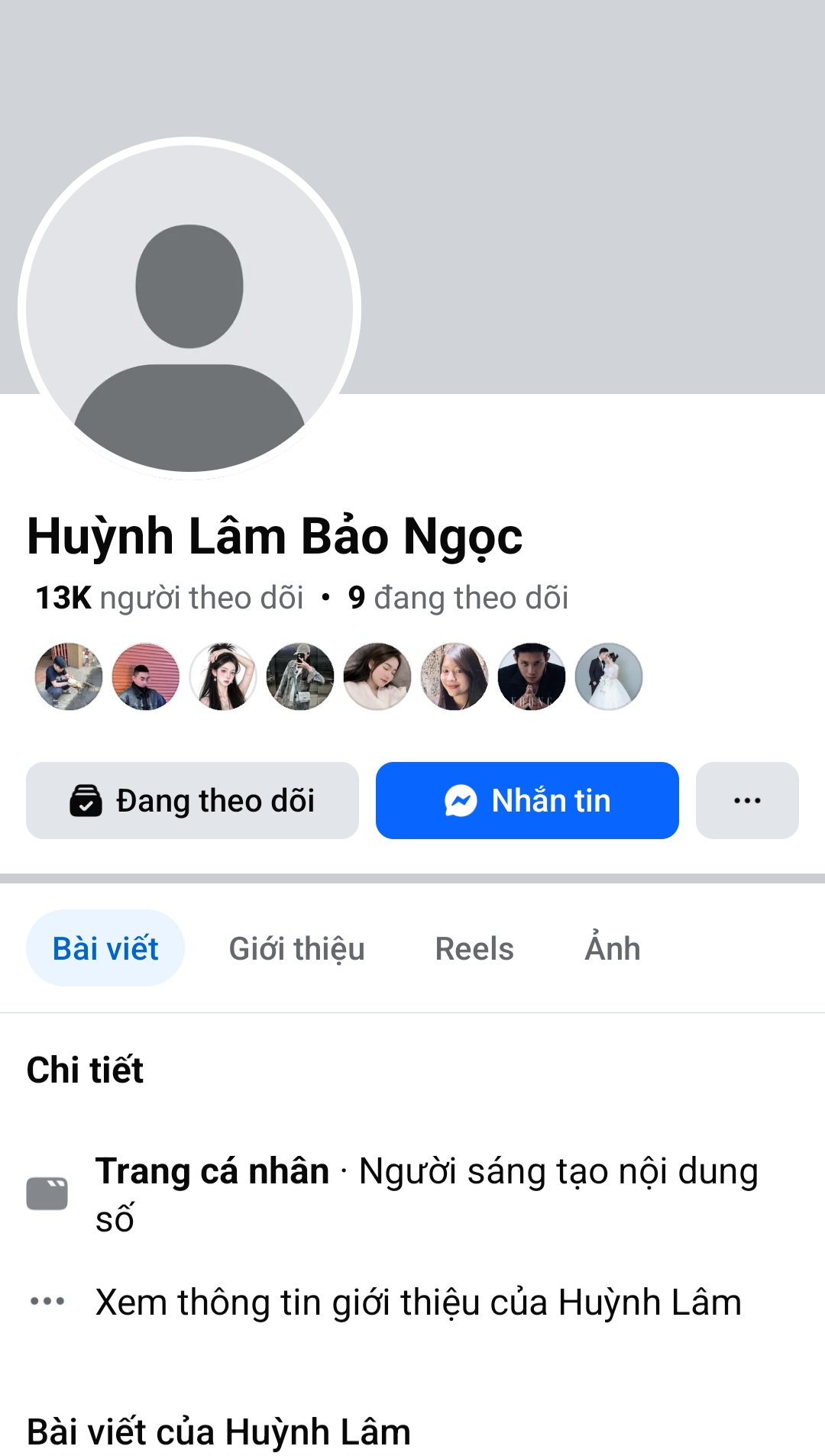The image size is (825, 1456).
Task: Send a message via Nhắn tin
Action: [527, 801]
